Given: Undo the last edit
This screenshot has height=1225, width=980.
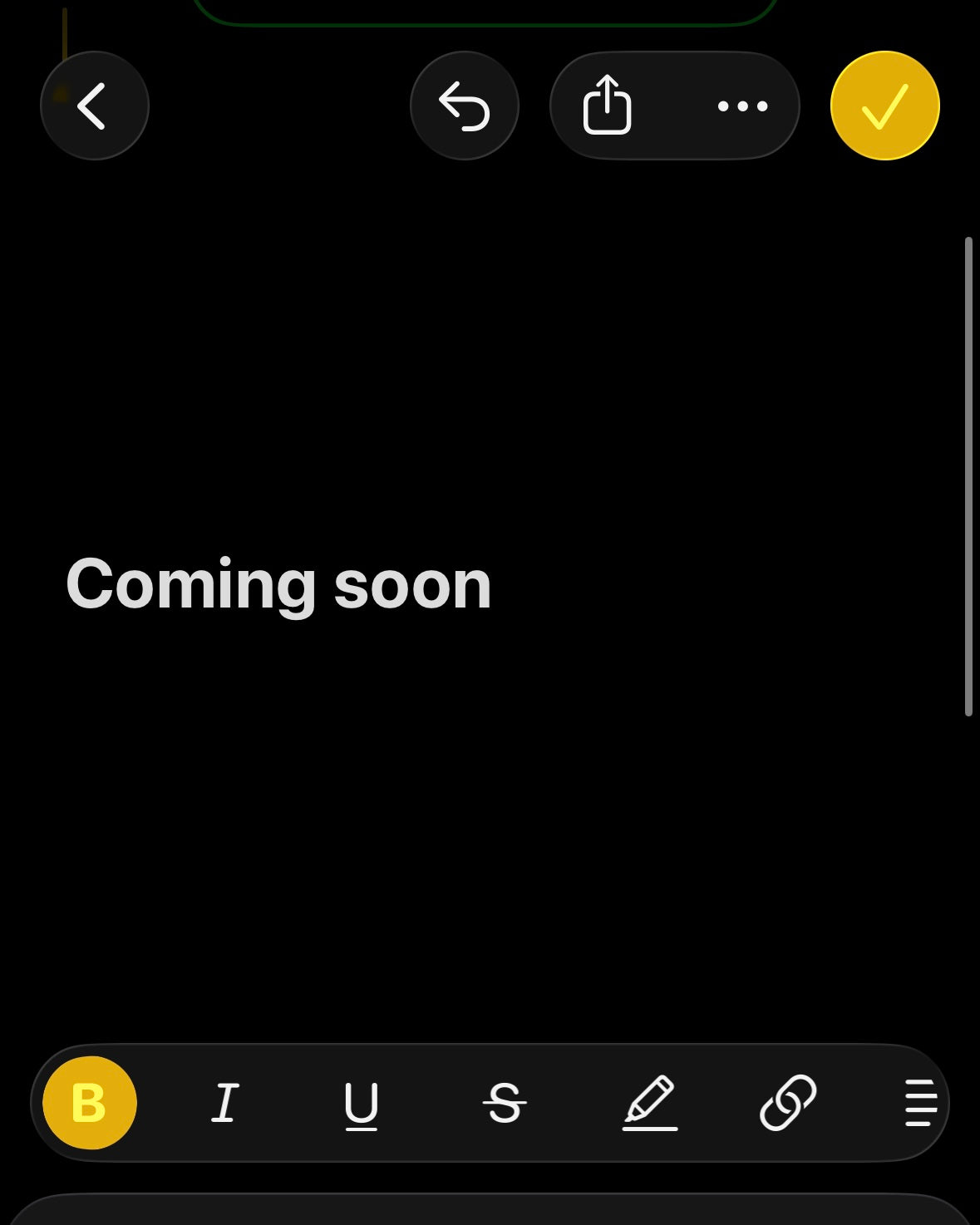Looking at the screenshot, I should [464, 106].
